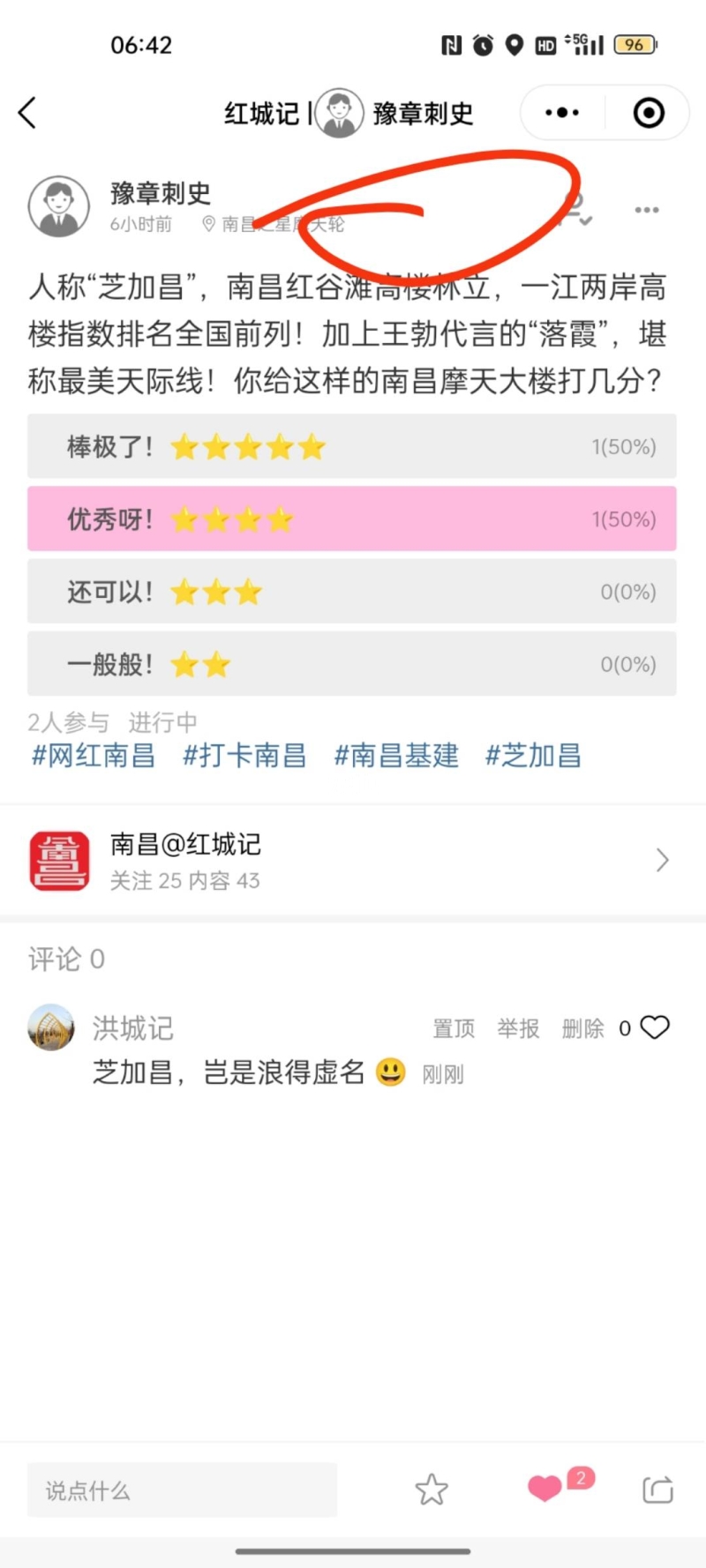Screen dimensions: 706x1568
Task: Open the #网红南昌 hashtag
Action: coord(93,756)
